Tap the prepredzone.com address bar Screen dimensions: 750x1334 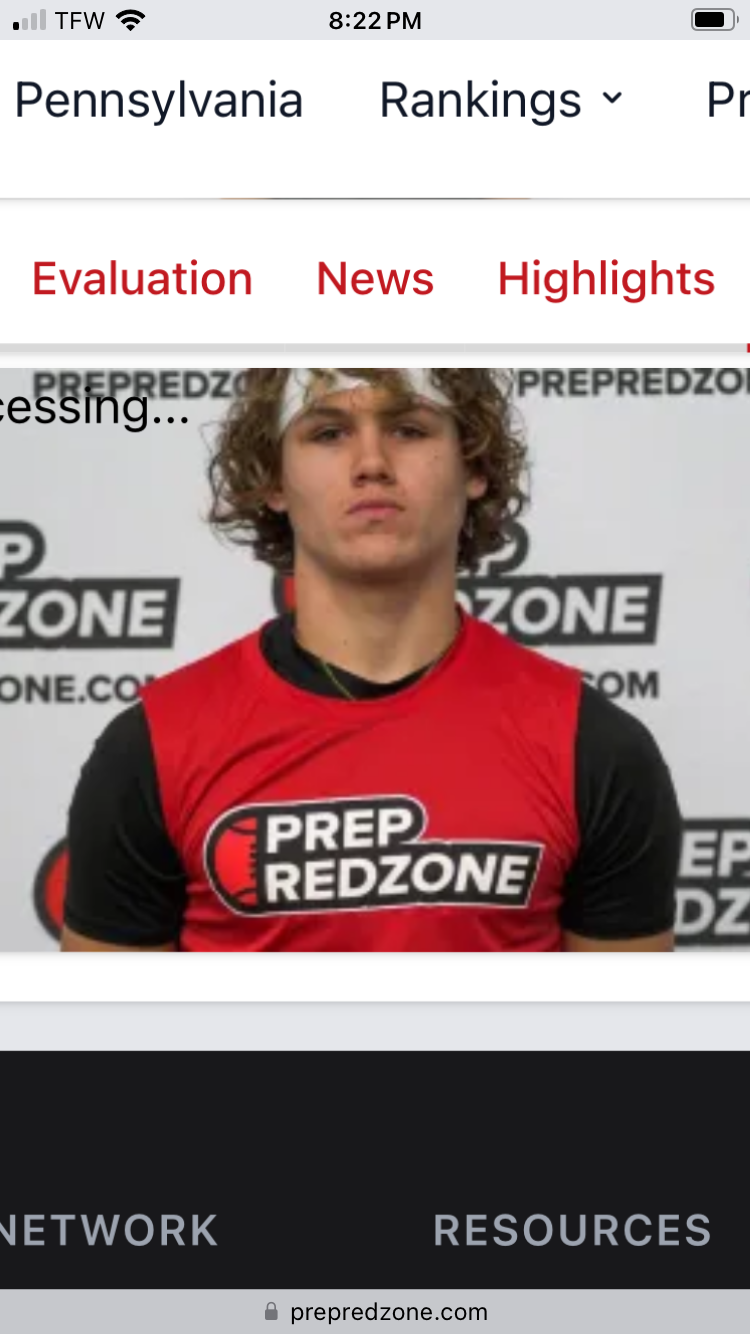point(376,1311)
